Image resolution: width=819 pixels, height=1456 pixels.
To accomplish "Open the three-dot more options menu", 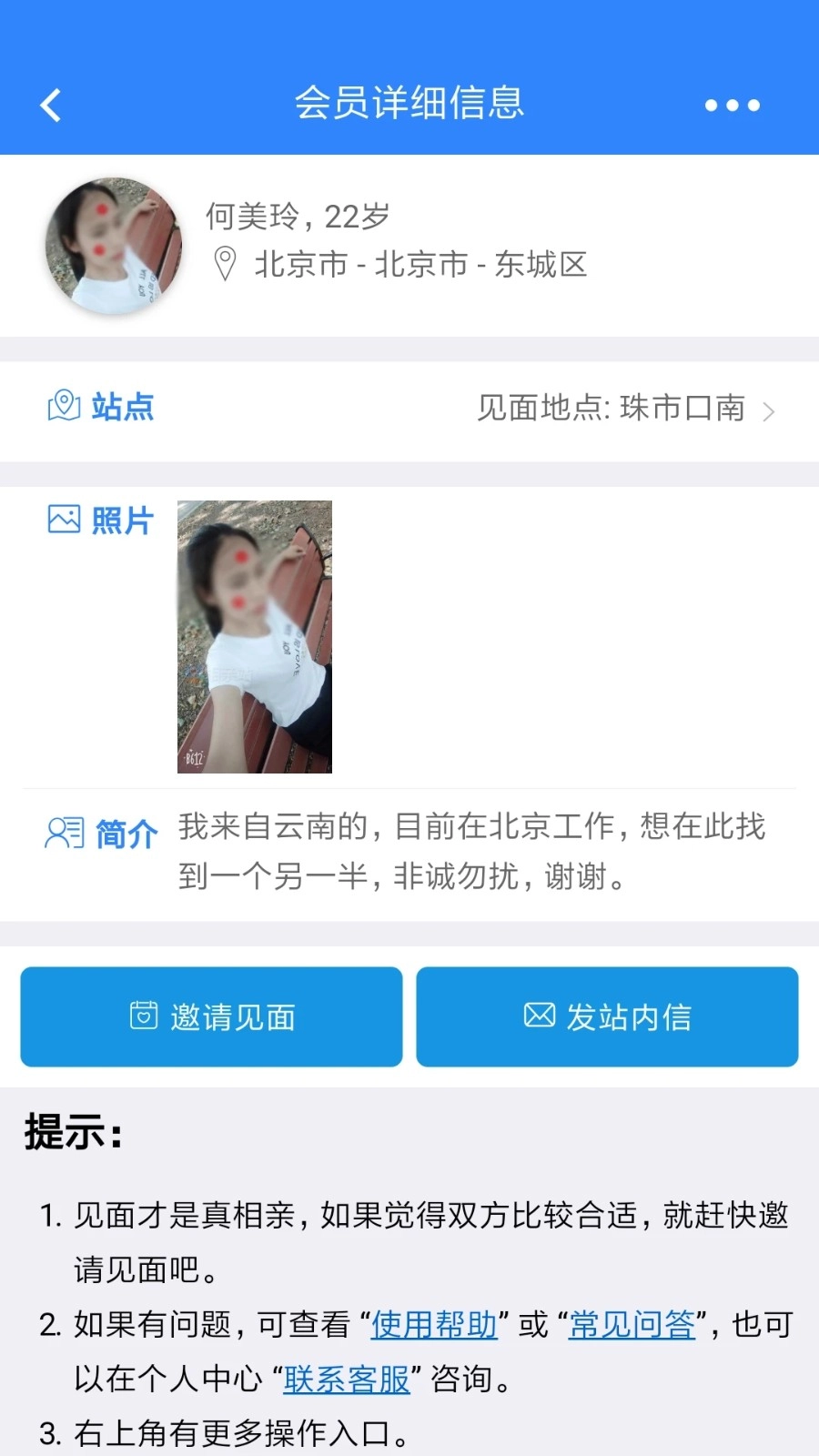I will (732, 105).
